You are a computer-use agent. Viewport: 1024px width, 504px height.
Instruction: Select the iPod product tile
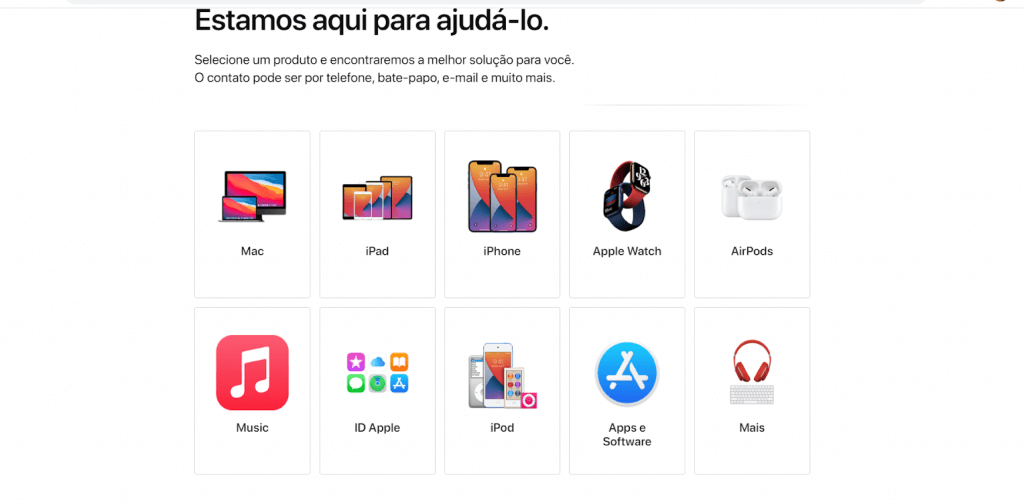502,390
